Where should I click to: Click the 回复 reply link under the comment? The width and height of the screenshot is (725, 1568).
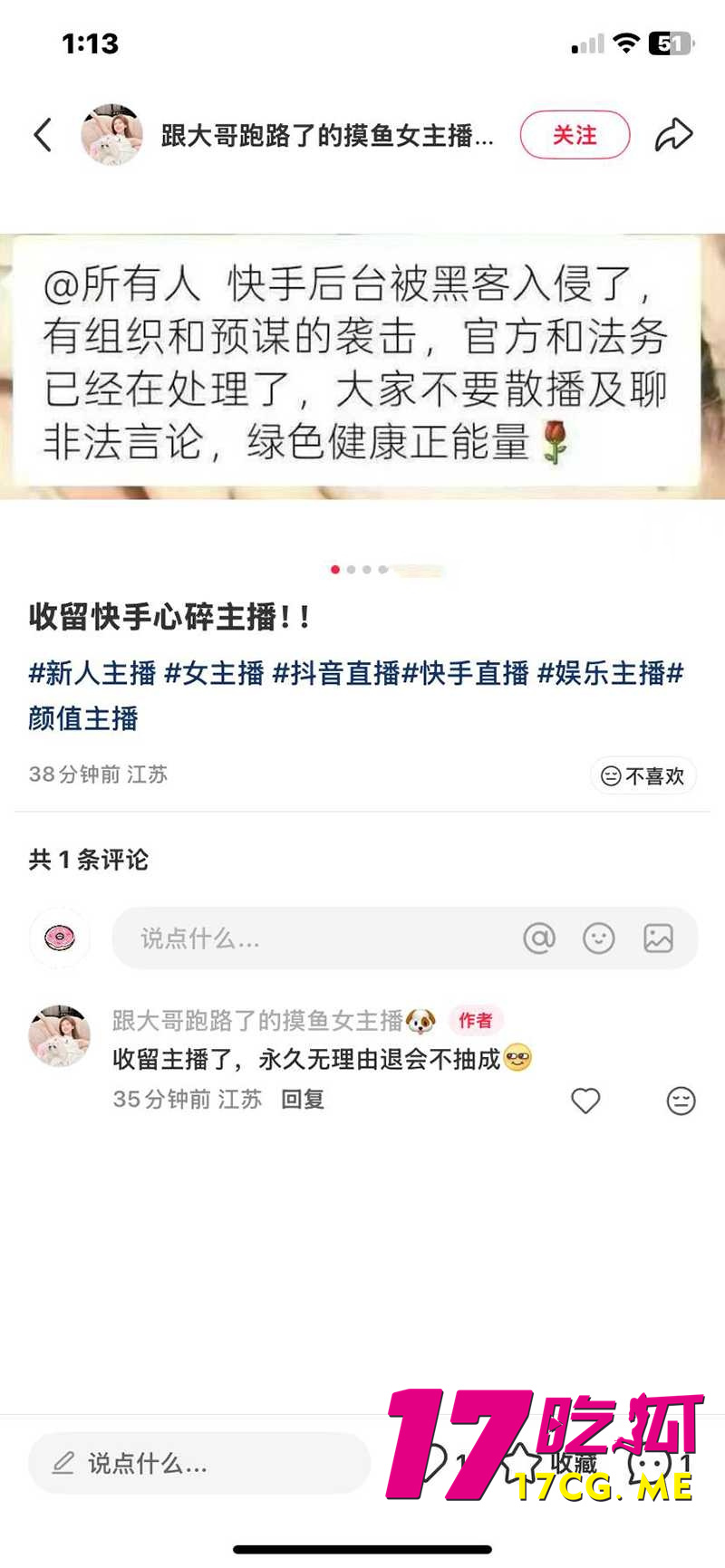pos(303,1101)
